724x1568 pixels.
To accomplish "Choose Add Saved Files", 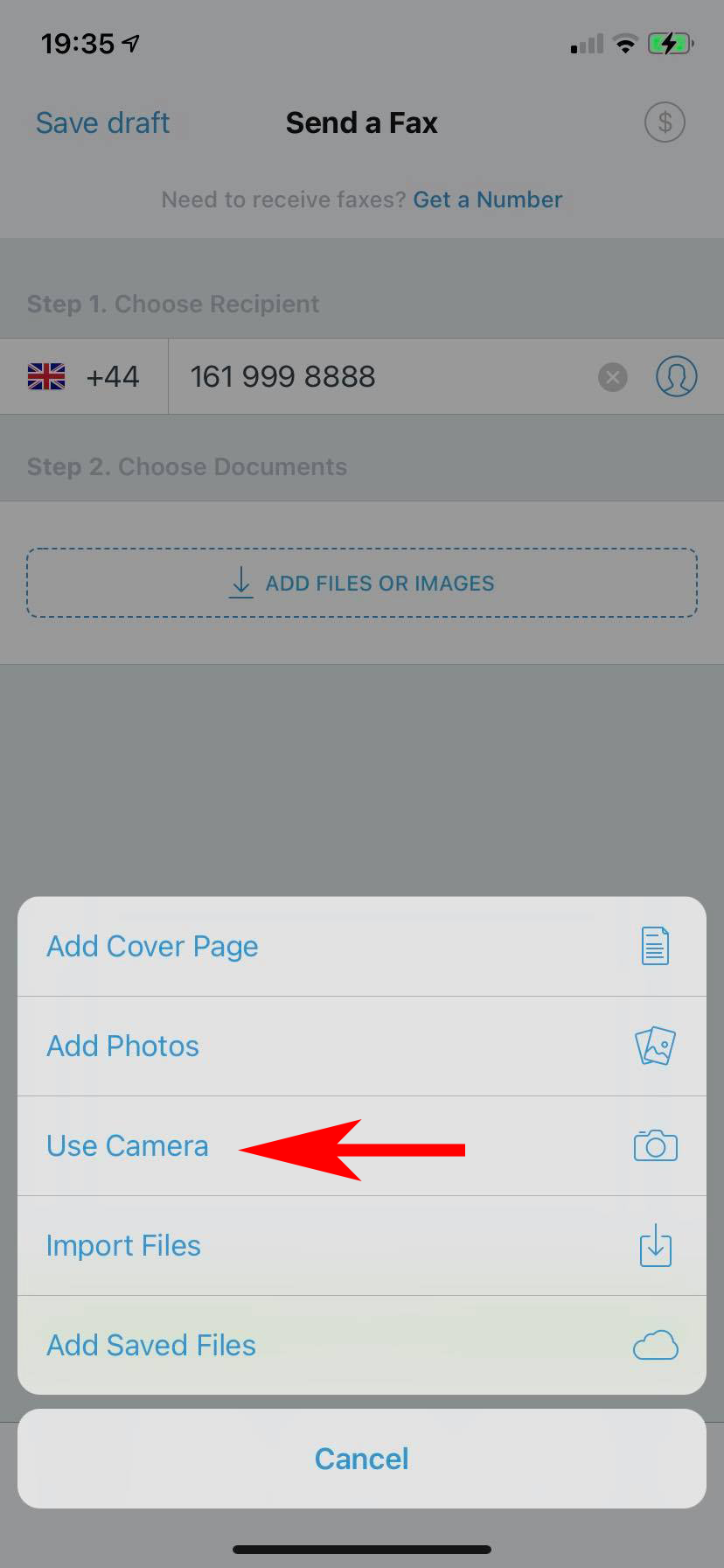I will pos(361,1346).
